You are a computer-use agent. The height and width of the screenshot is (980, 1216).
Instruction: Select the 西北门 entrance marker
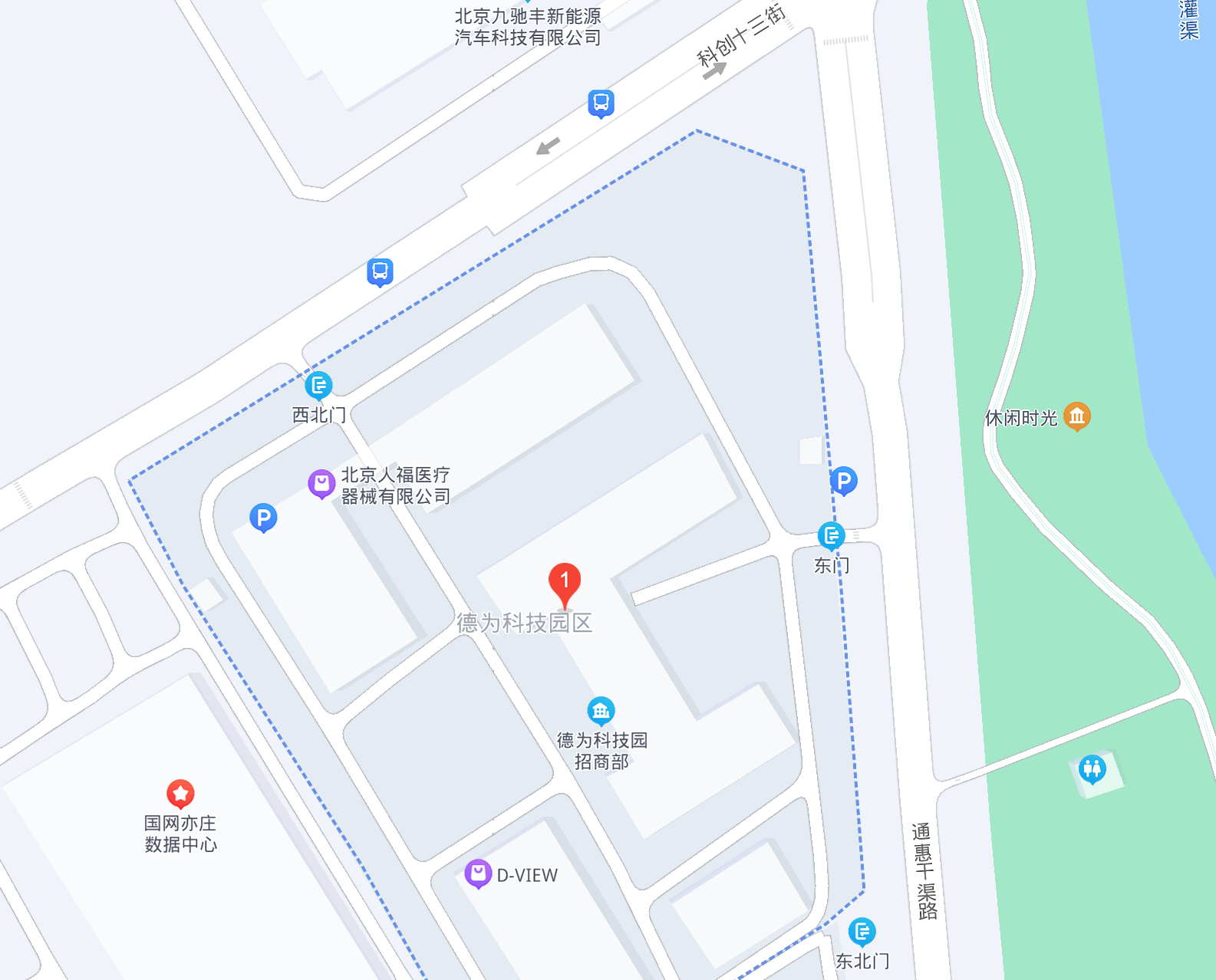coord(318,385)
